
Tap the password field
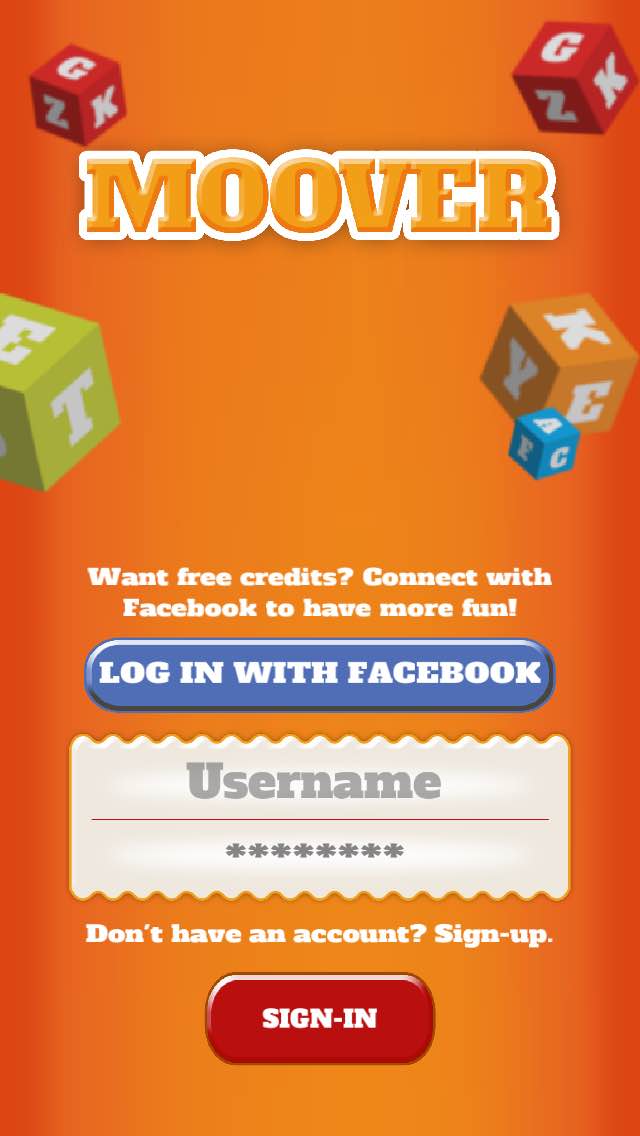point(316,853)
